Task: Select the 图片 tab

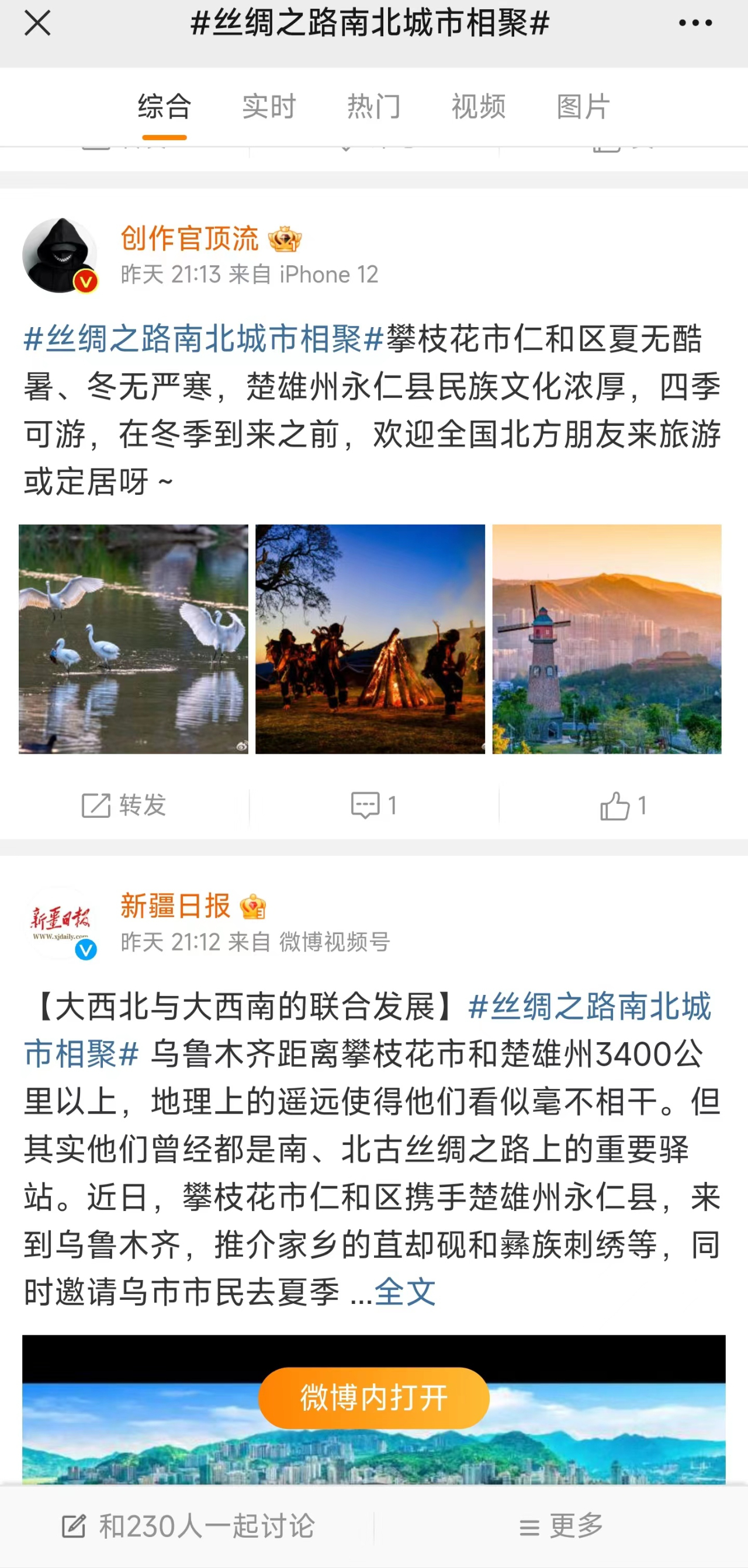Action: [x=583, y=106]
